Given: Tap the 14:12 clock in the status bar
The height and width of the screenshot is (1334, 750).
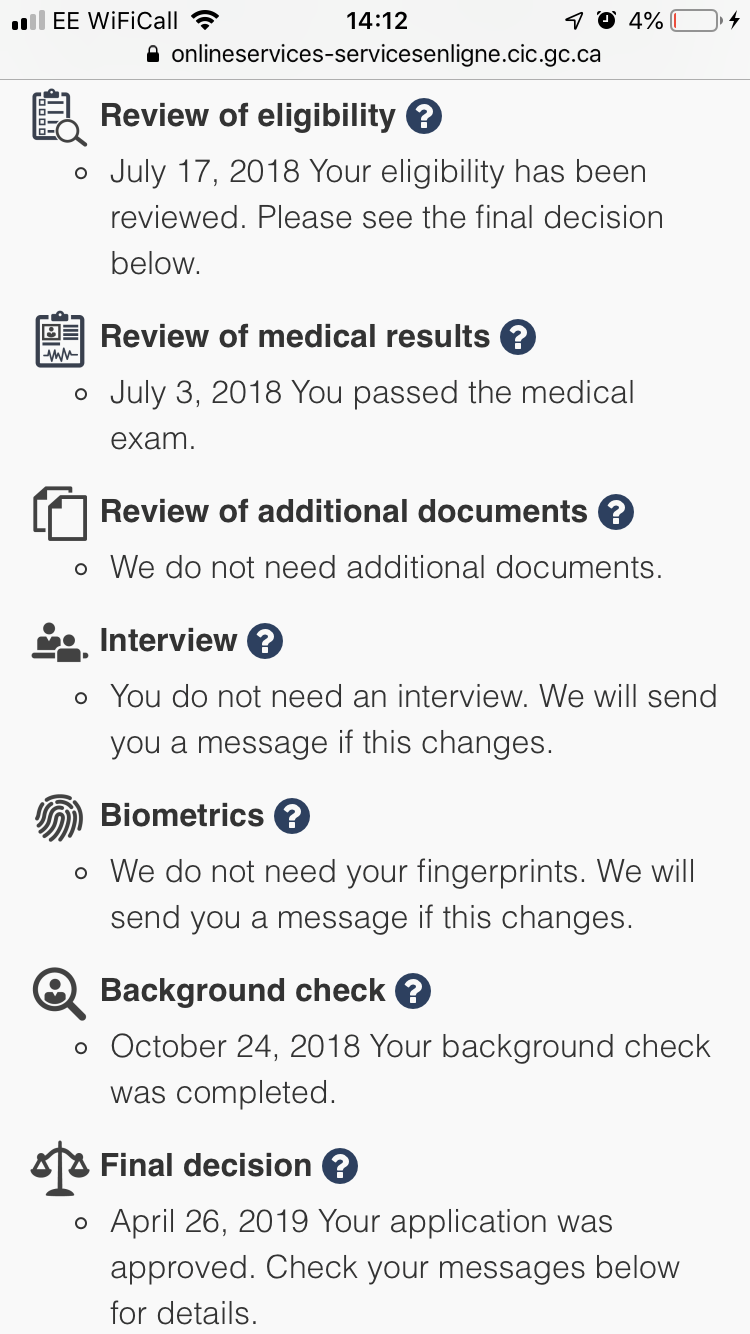Looking at the screenshot, I should click(375, 17).
